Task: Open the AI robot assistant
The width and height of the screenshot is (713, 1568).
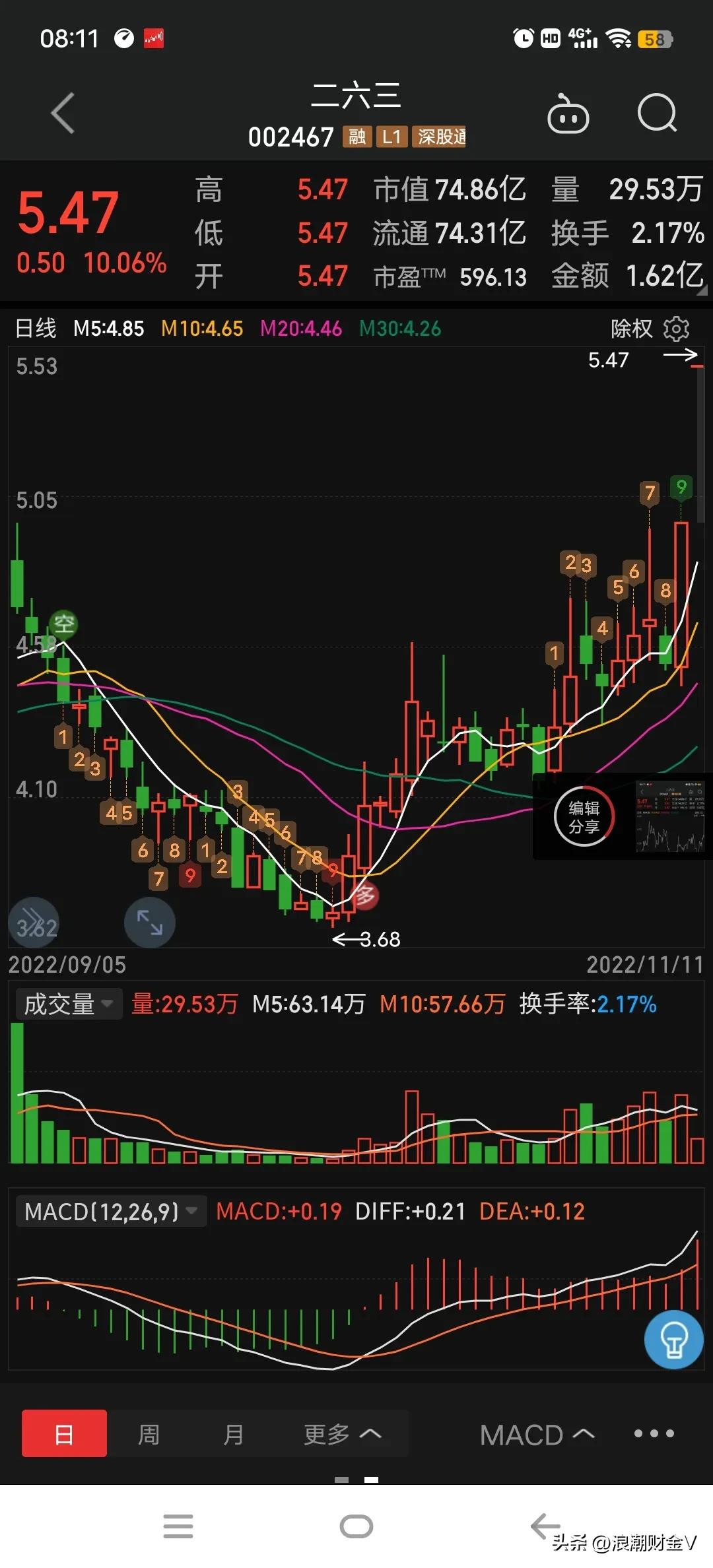Action: pos(569,114)
